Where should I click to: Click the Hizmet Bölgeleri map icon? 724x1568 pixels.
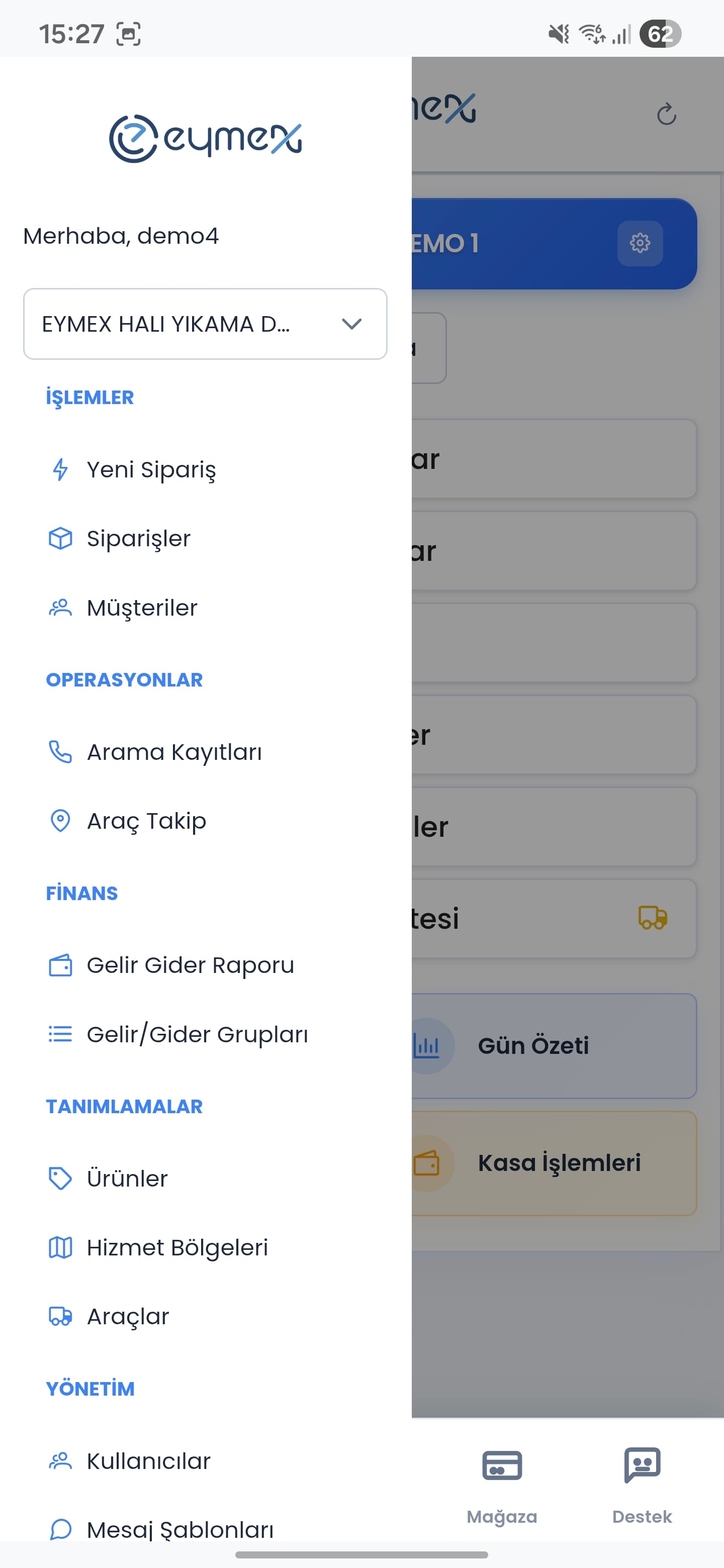point(60,1247)
